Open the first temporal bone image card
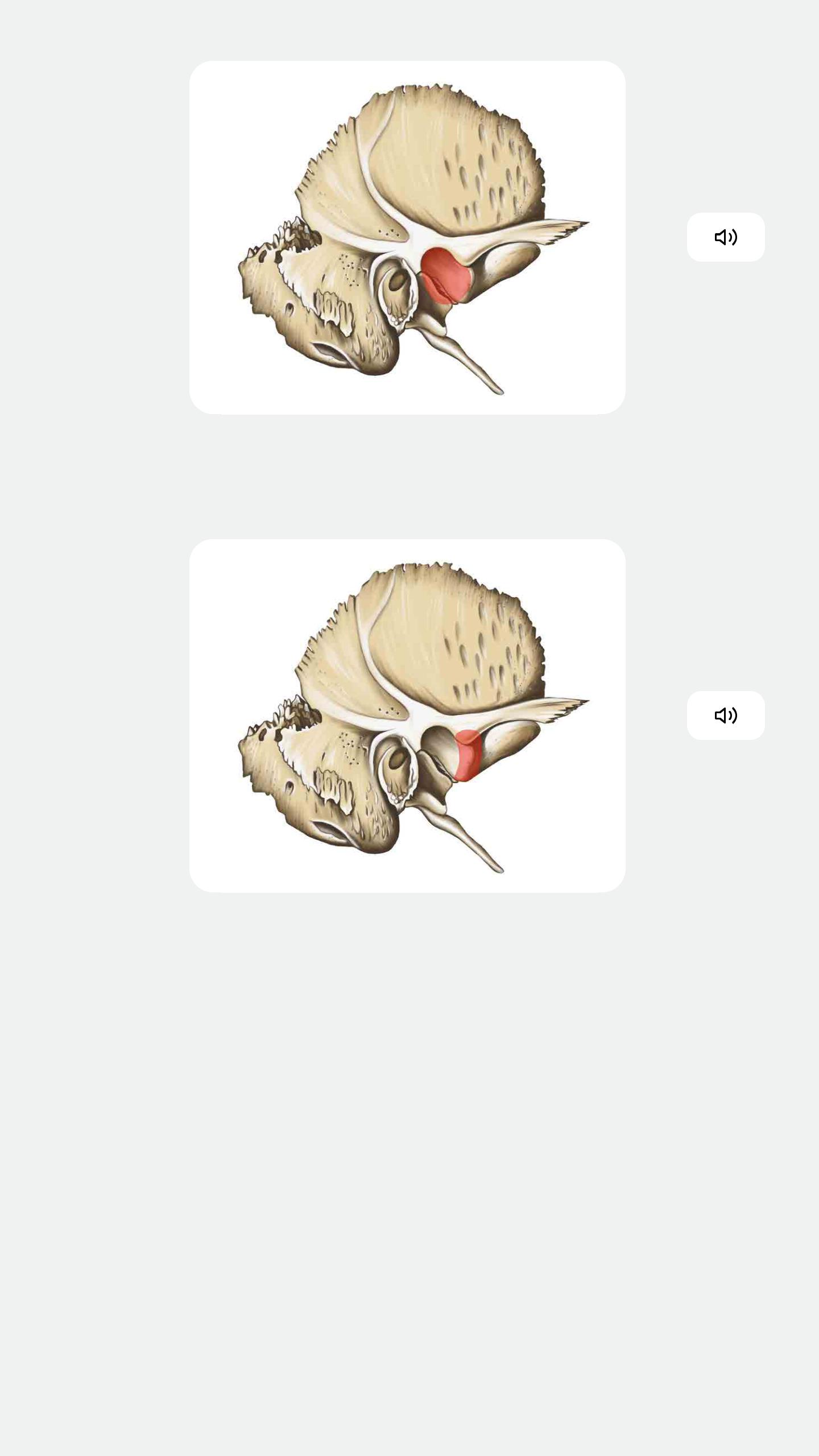This screenshot has width=819, height=1456. coord(407,237)
